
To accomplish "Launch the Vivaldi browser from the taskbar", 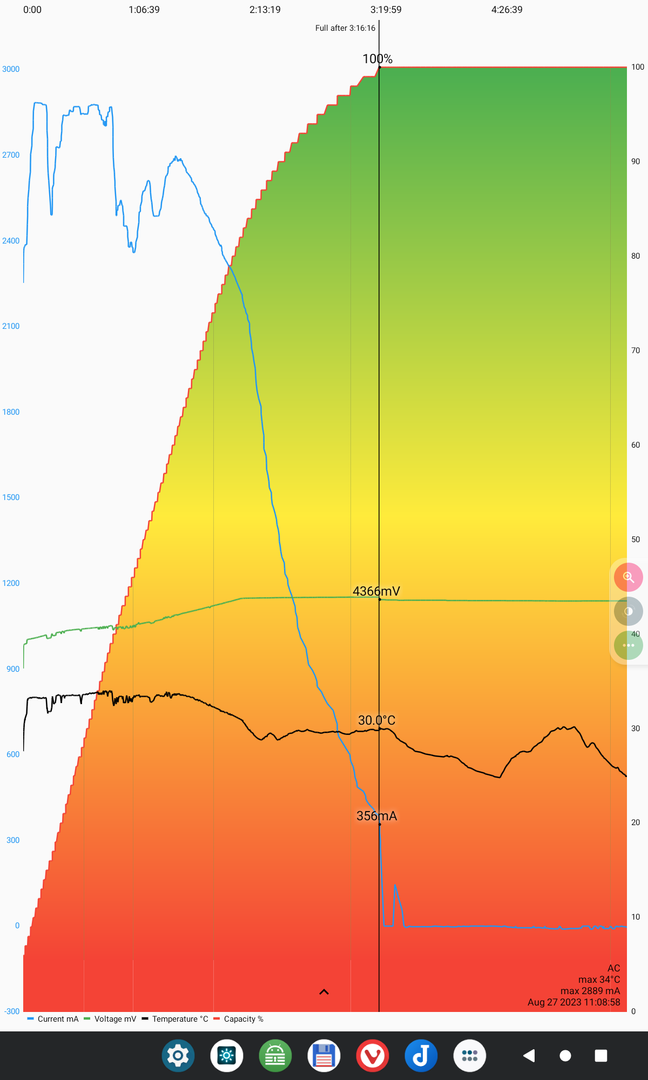I will pos(373,1055).
